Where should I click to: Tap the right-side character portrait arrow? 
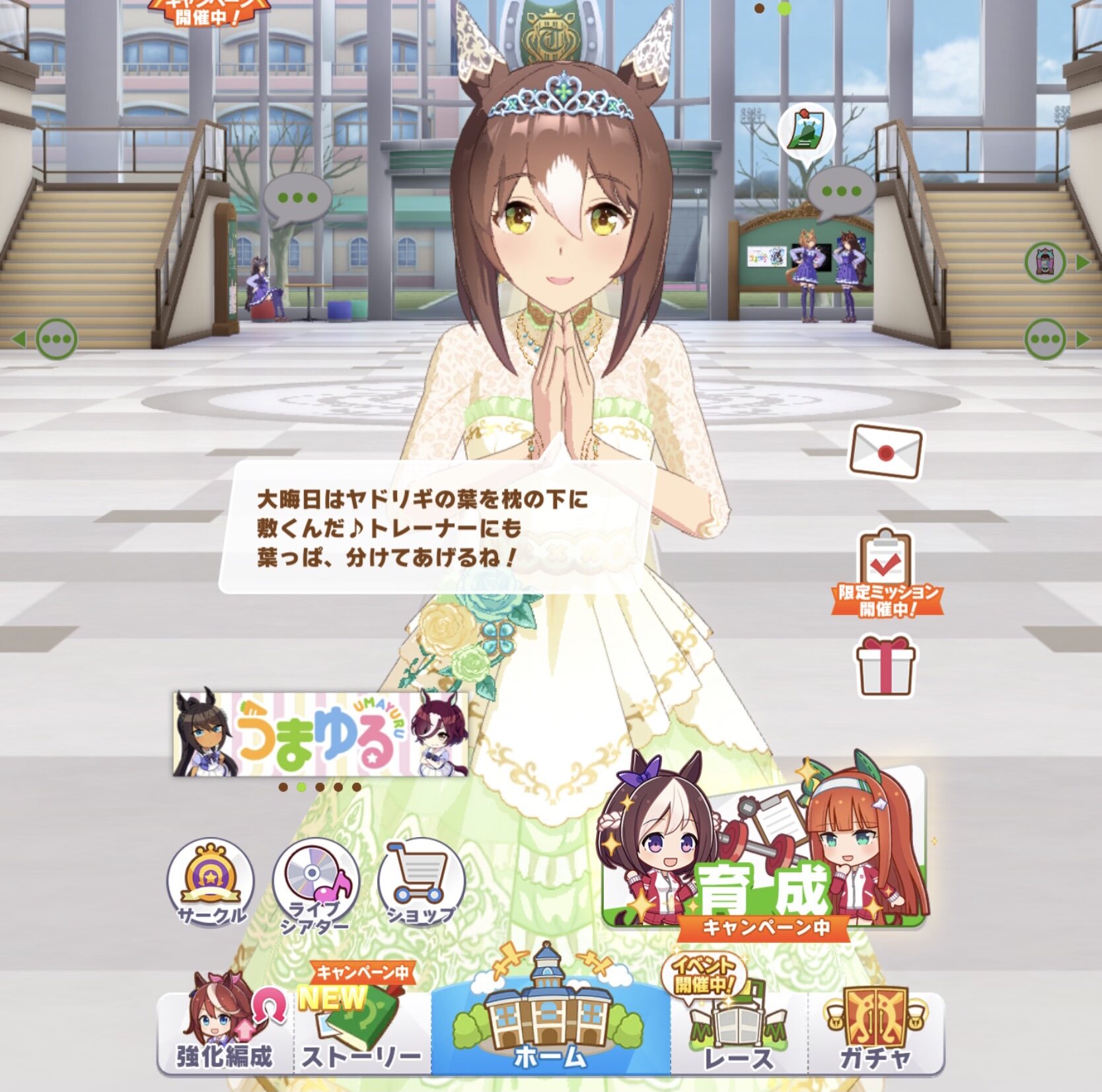pyautogui.click(x=1056, y=262)
